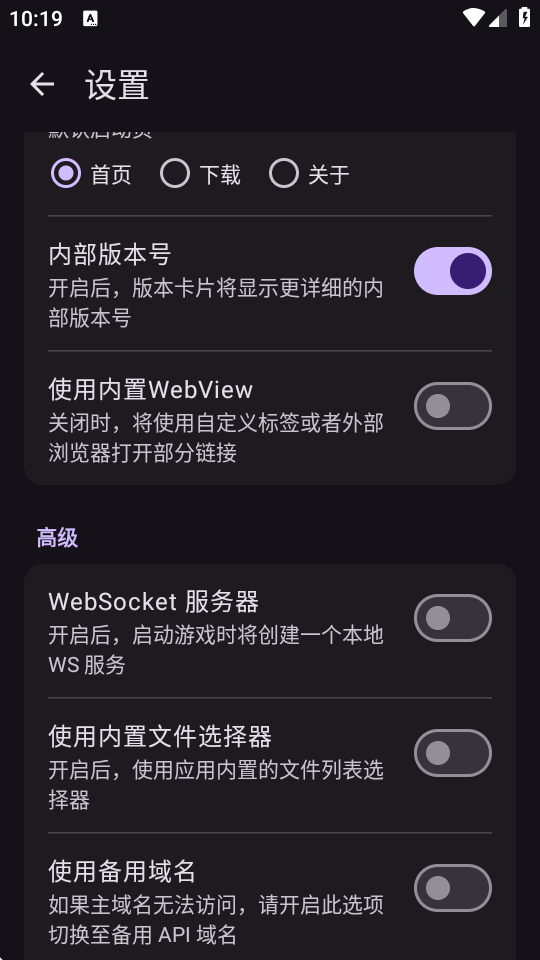Turn on the WebSocket 服务器 switch
The image size is (540, 960).
[453, 618]
